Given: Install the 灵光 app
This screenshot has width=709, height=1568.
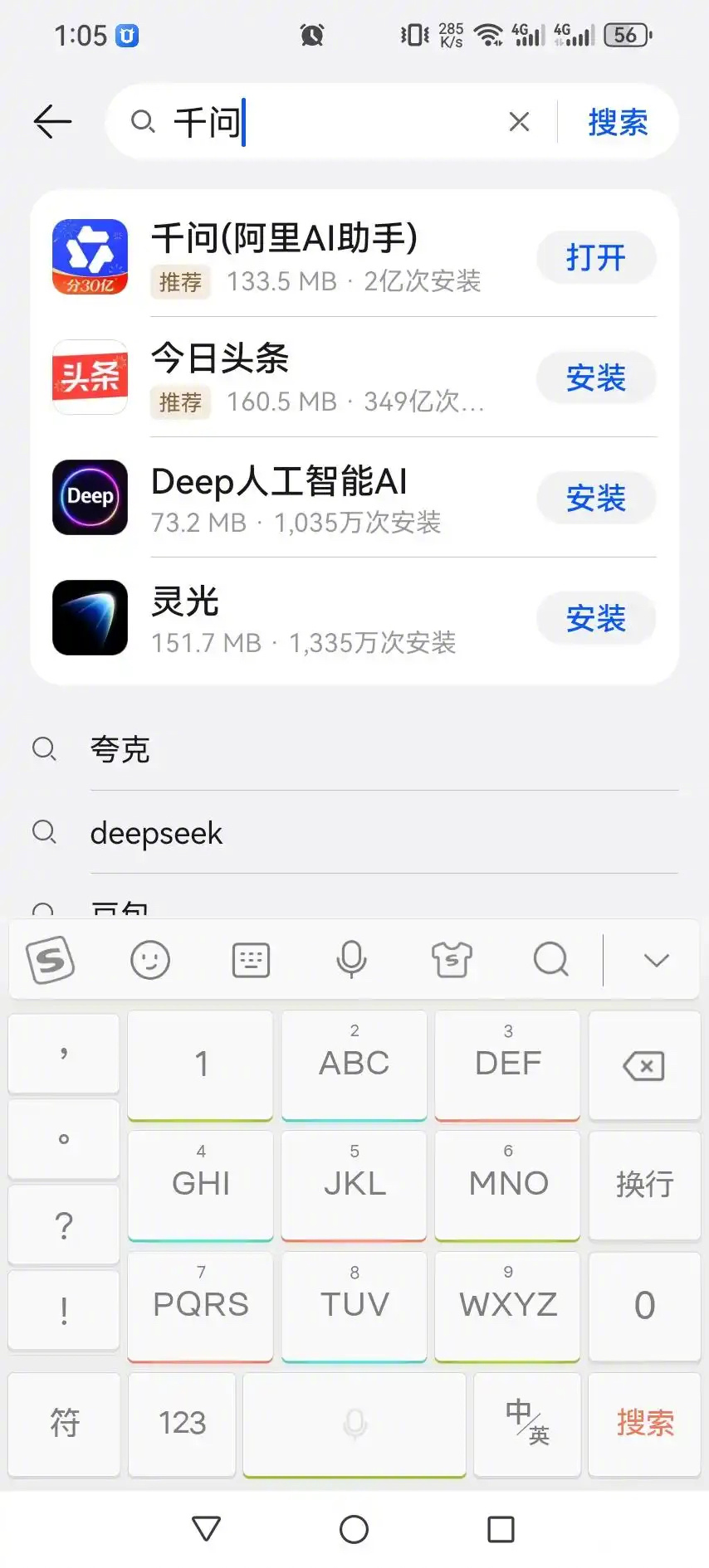Looking at the screenshot, I should click(595, 618).
